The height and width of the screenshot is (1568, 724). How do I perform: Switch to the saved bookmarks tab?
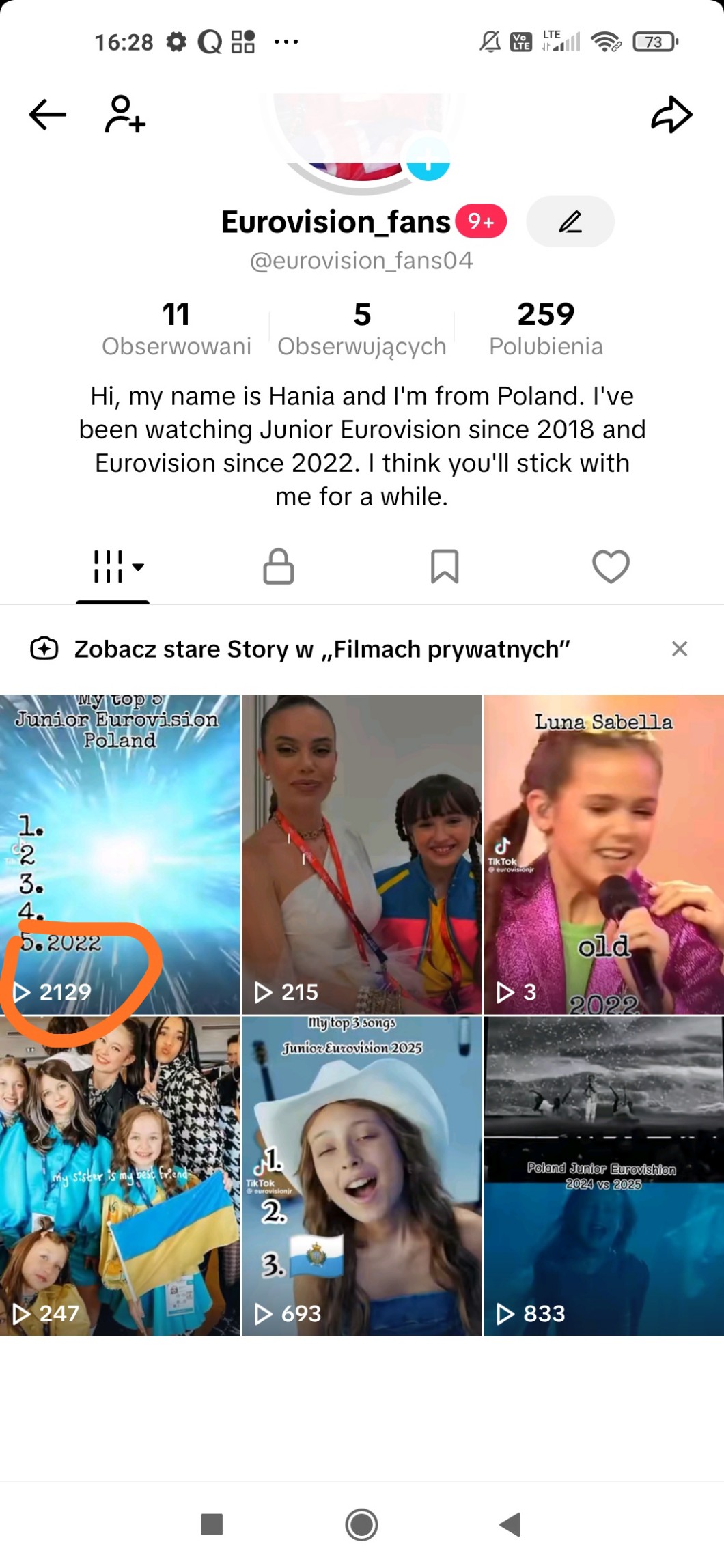tap(445, 567)
